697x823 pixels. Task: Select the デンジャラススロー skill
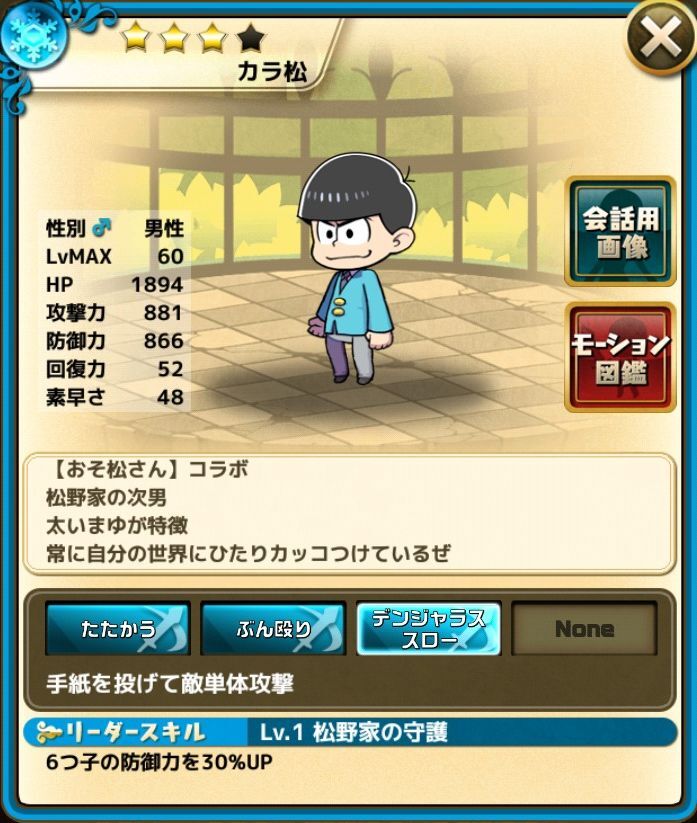(428, 628)
